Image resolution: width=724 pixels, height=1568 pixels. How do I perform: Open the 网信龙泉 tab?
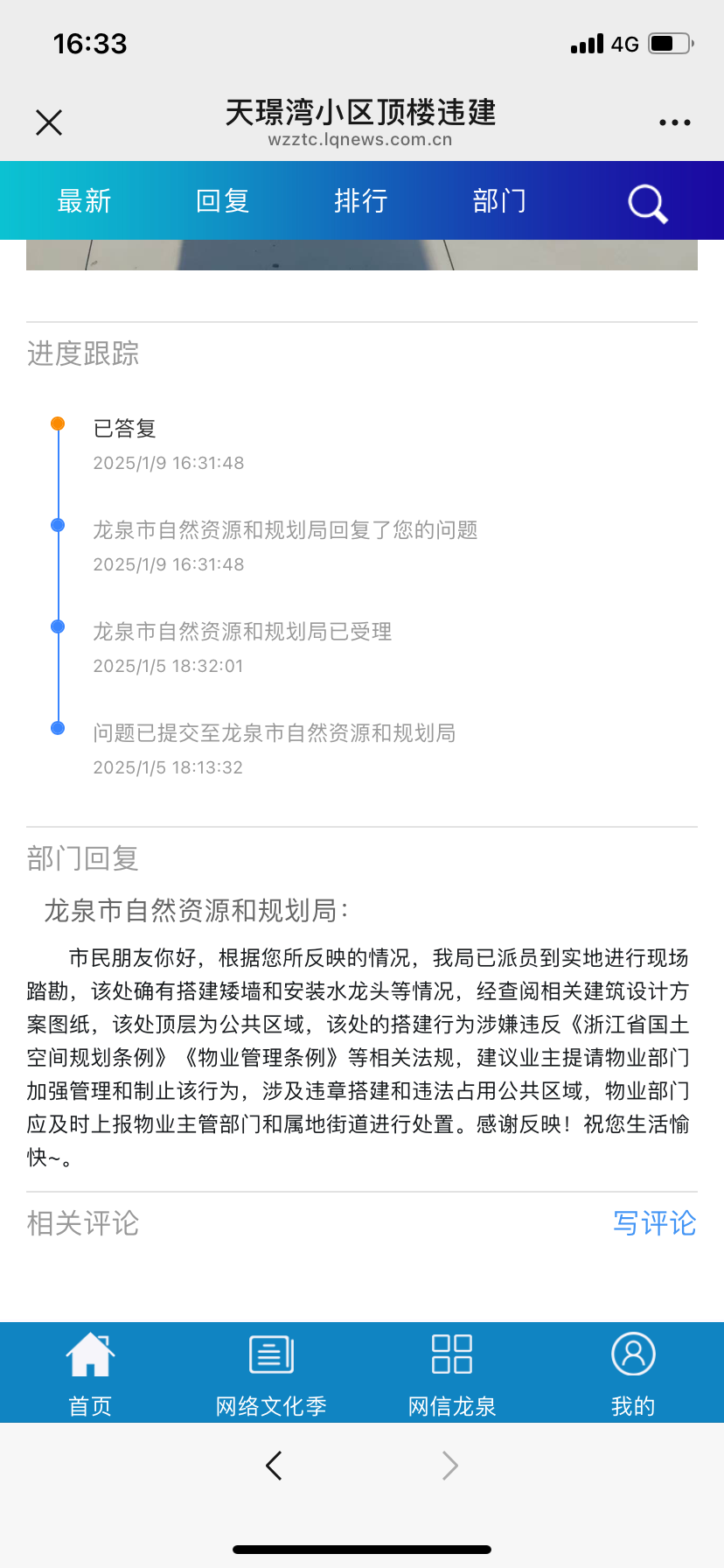point(452,1372)
